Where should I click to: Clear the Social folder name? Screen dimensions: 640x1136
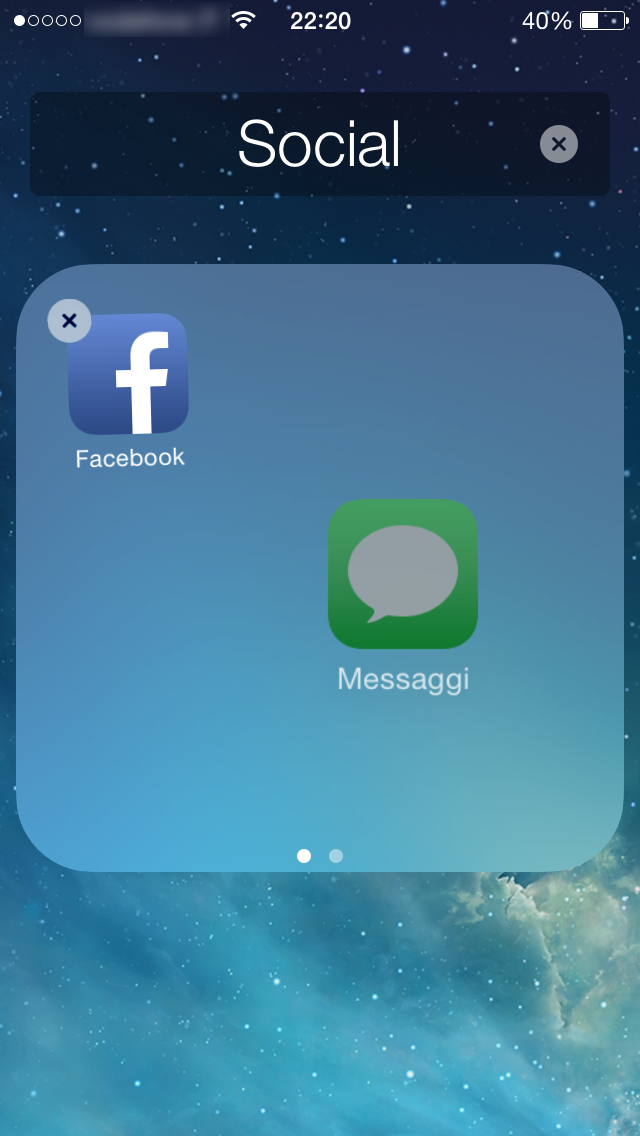(558, 144)
